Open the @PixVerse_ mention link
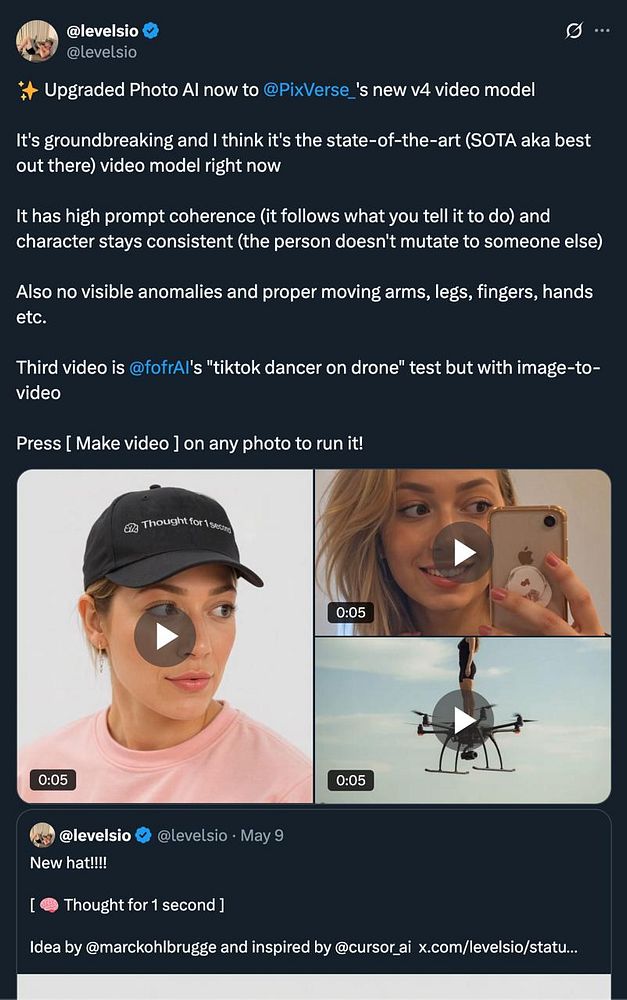Image resolution: width=627 pixels, height=1000 pixels. [x=309, y=90]
